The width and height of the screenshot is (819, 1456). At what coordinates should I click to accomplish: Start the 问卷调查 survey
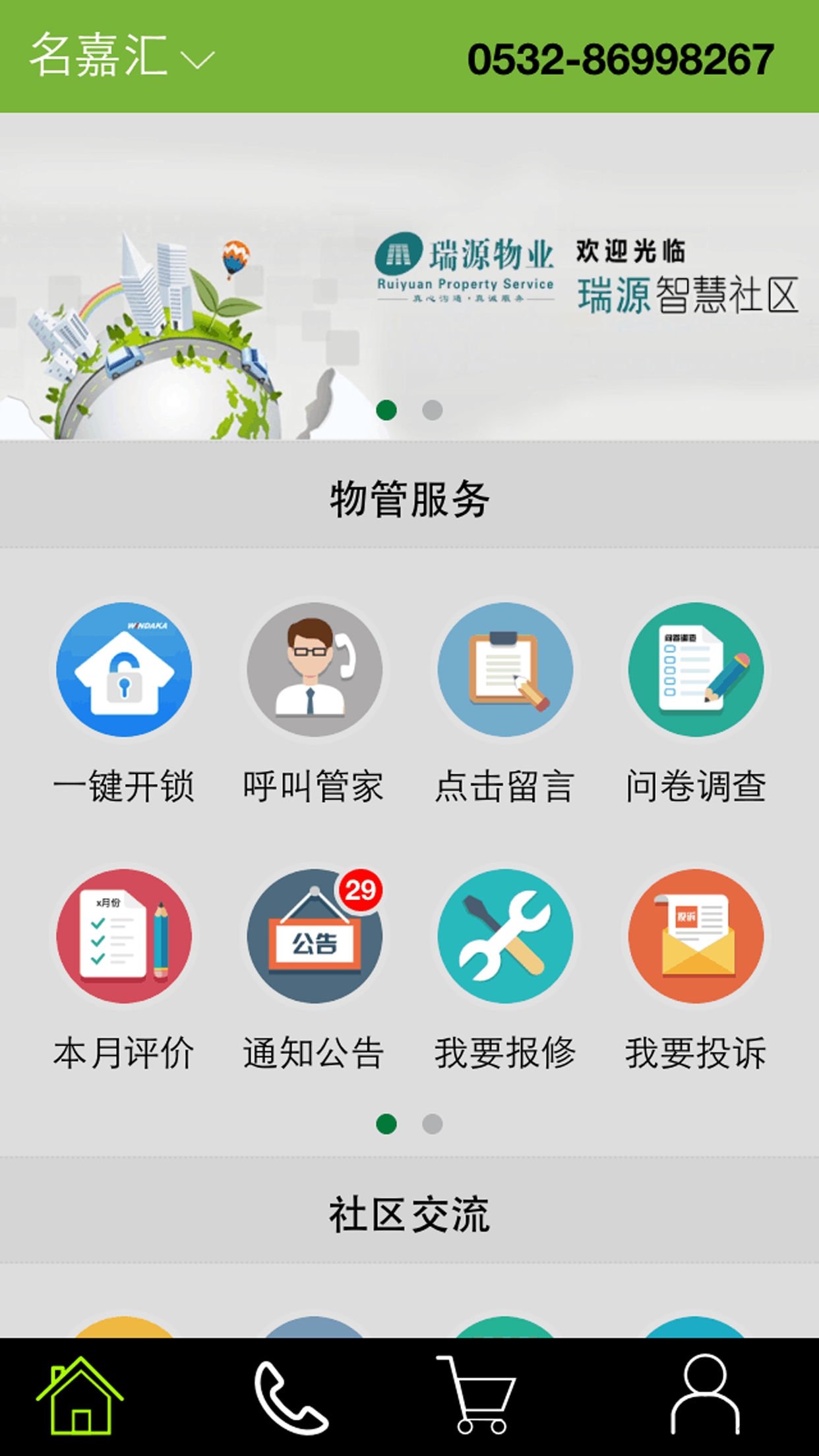tap(696, 669)
